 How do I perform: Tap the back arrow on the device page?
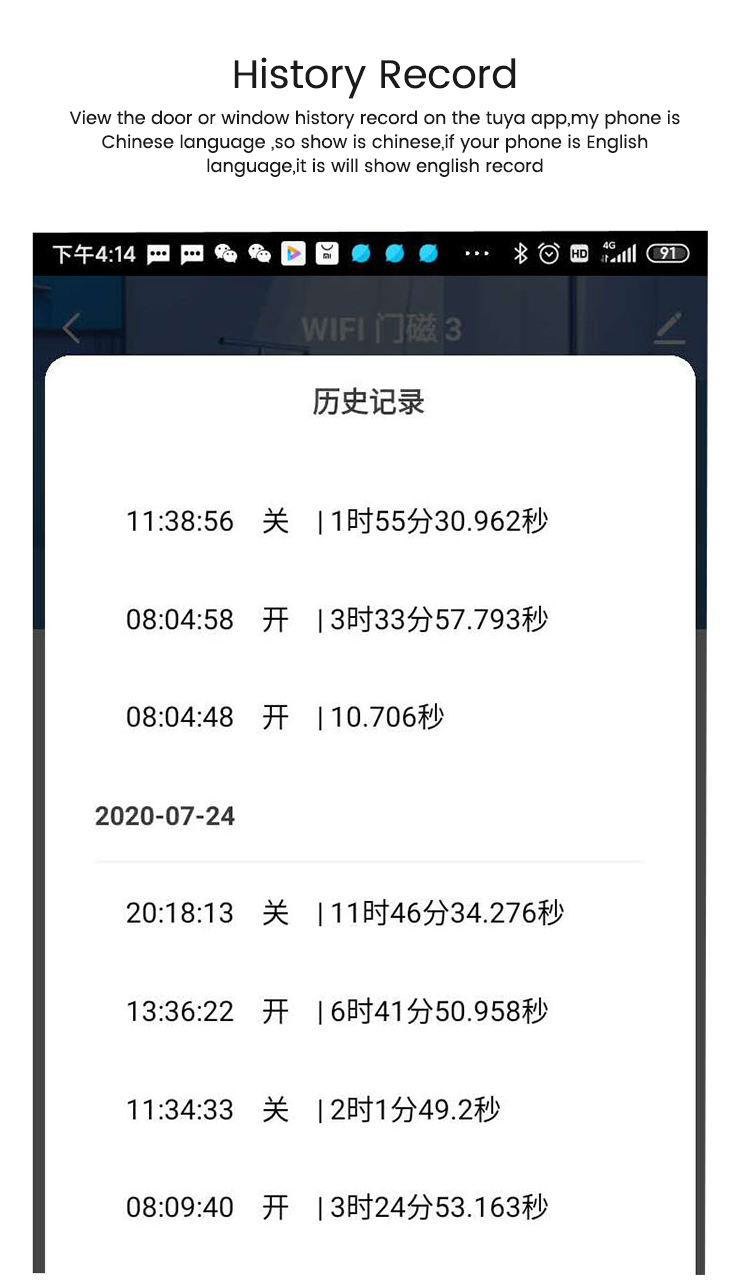pos(71,327)
